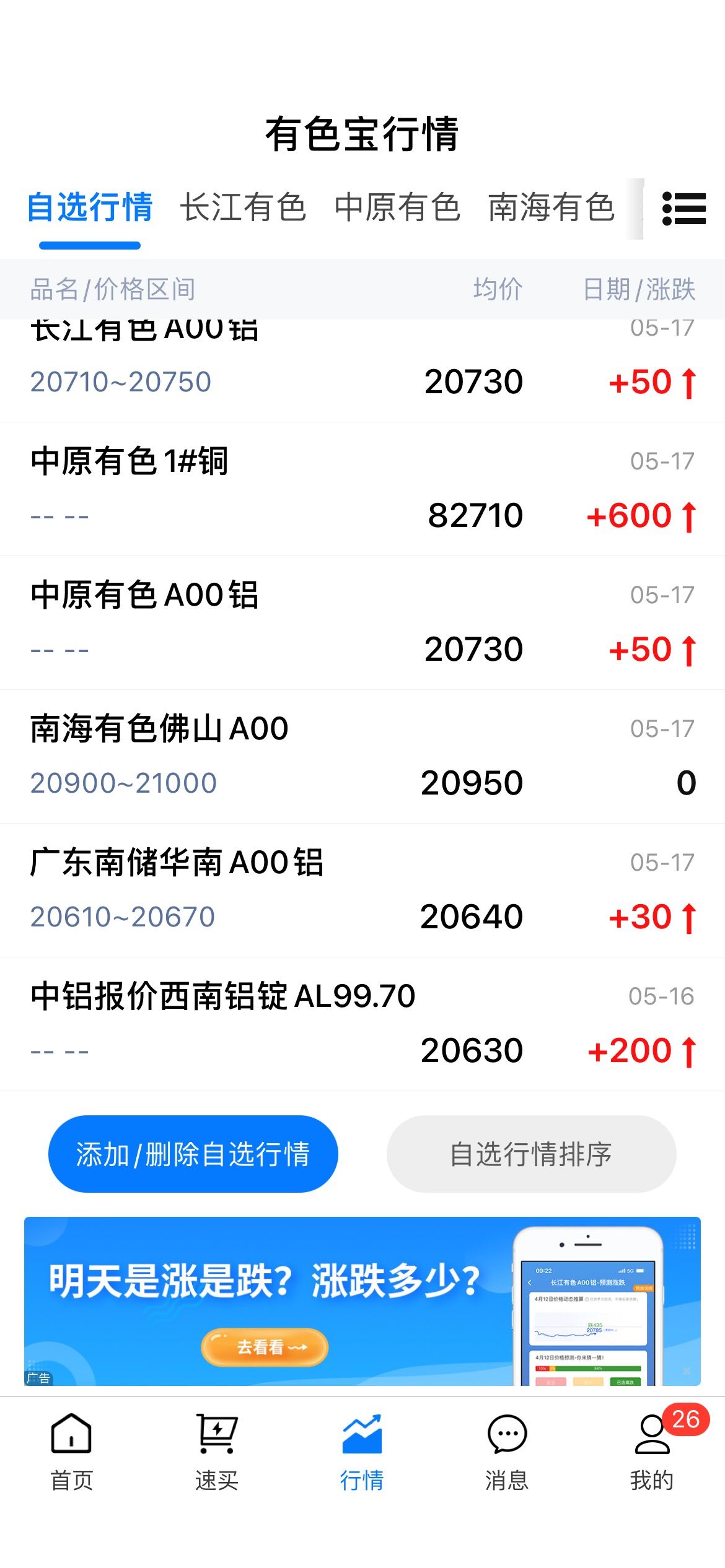
Task: Open the 南海有色佛山 A00 quote row
Action: point(362,757)
